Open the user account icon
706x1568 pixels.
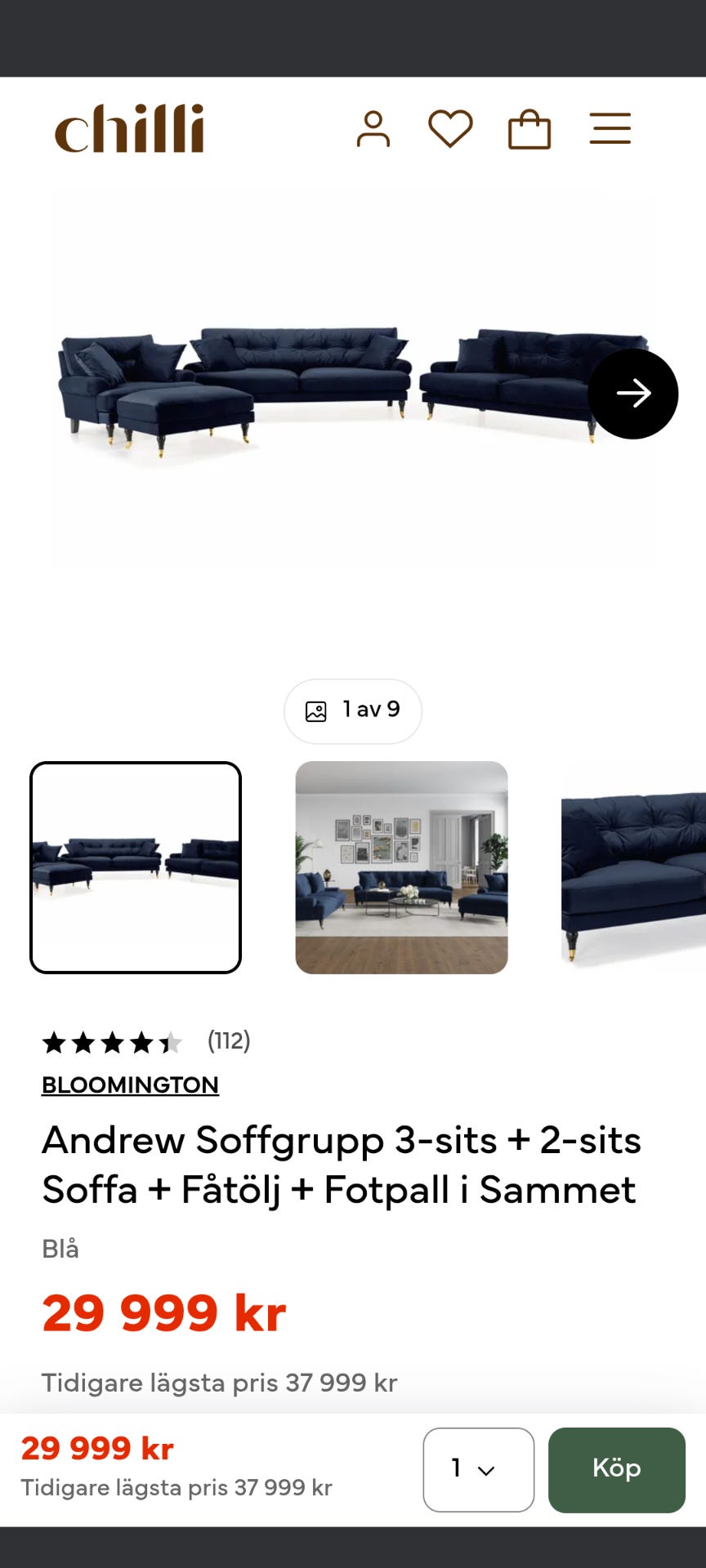[x=374, y=128]
